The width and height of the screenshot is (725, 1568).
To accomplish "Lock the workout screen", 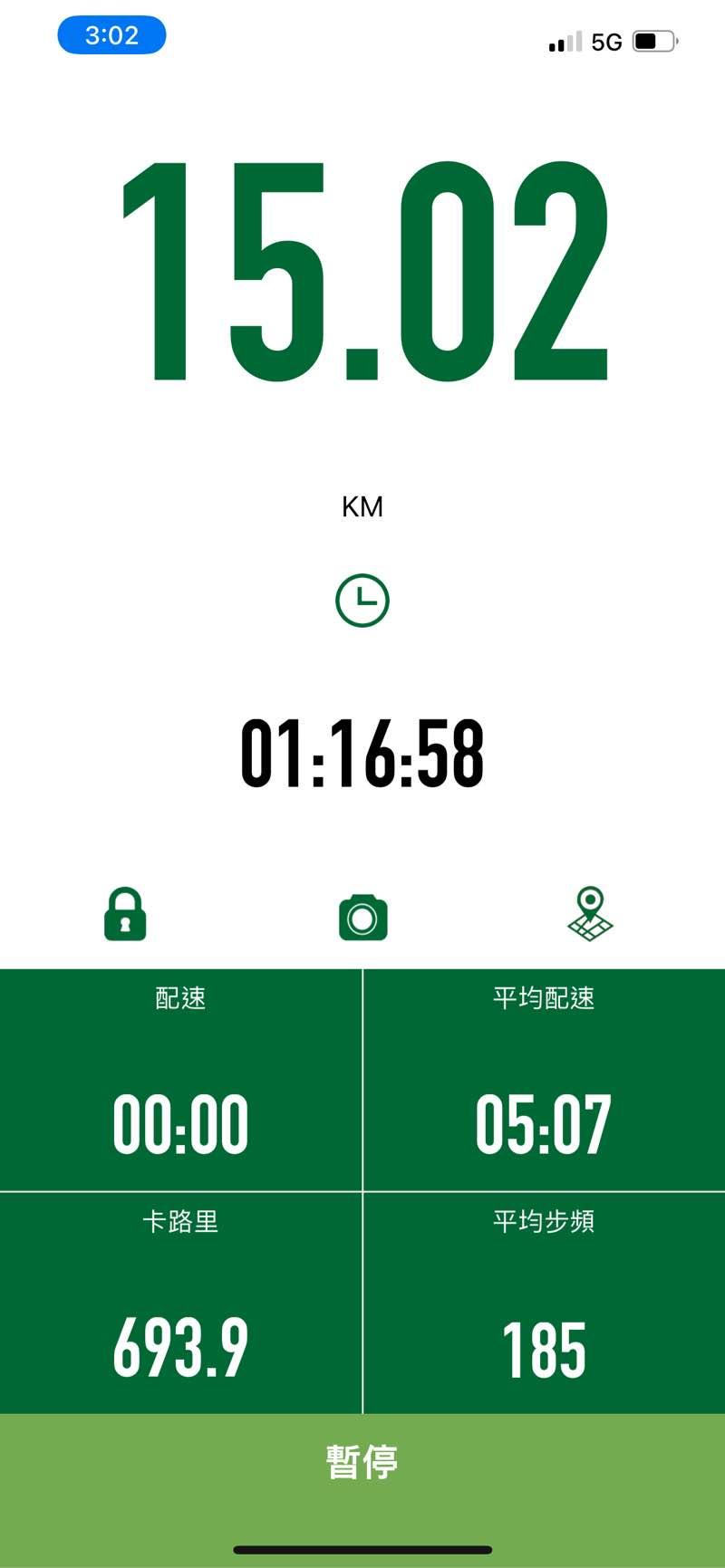I will tap(125, 914).
